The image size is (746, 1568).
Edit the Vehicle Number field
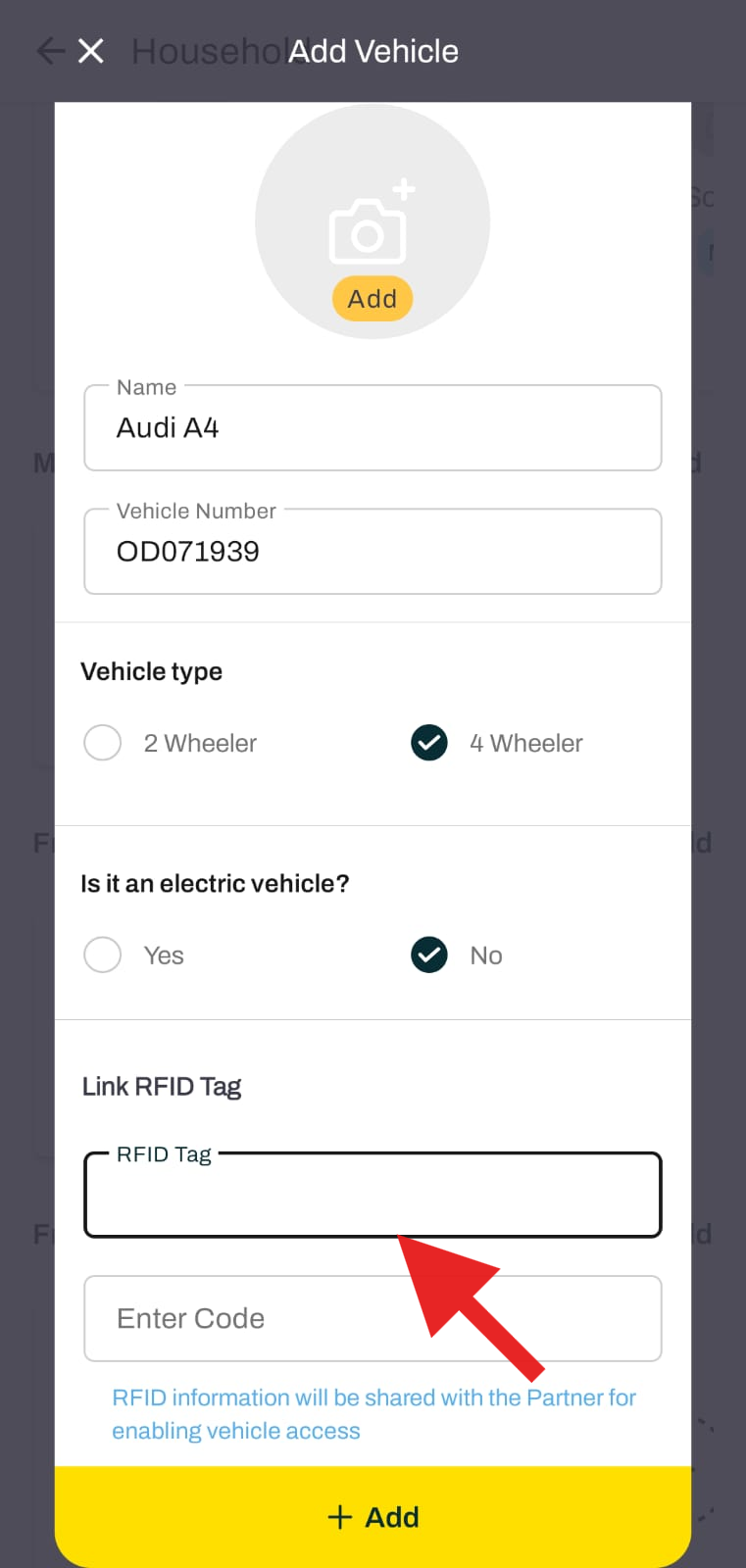[x=373, y=552]
